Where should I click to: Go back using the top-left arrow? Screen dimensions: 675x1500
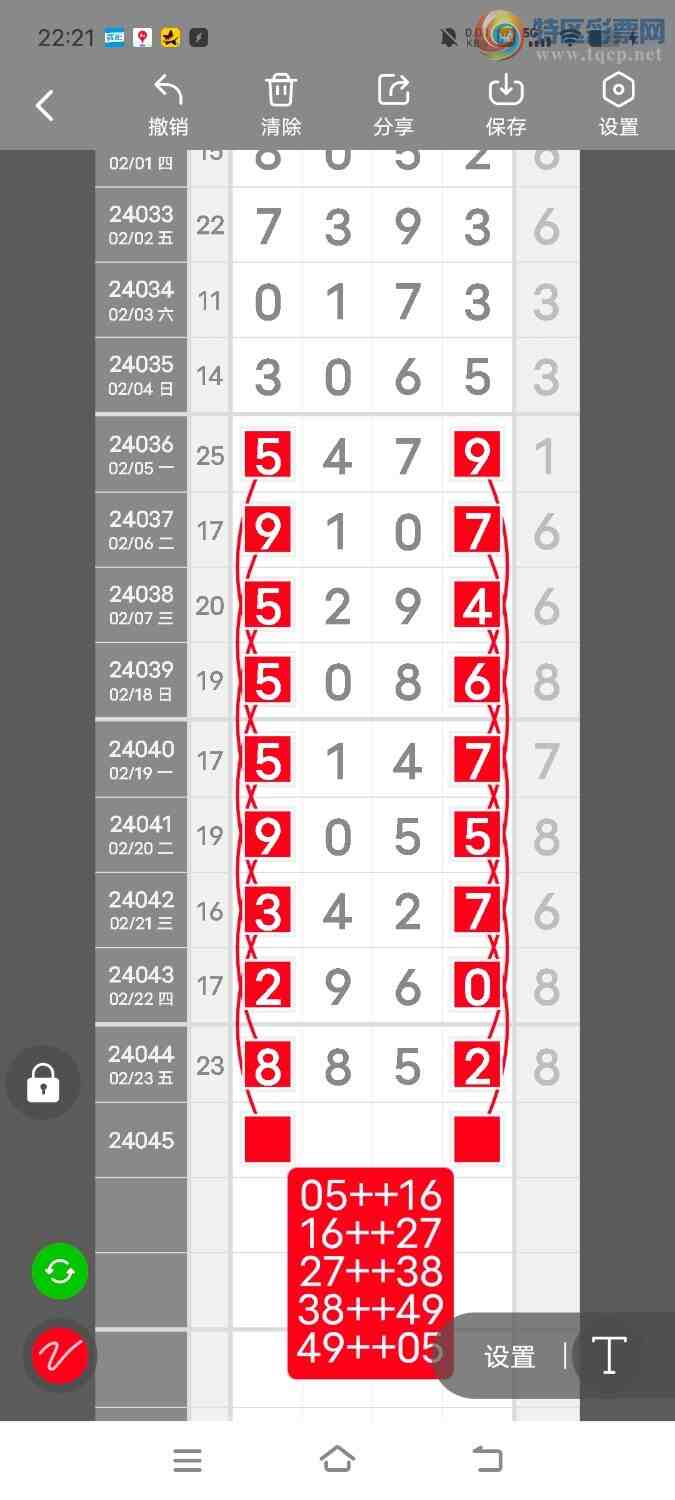click(45, 105)
